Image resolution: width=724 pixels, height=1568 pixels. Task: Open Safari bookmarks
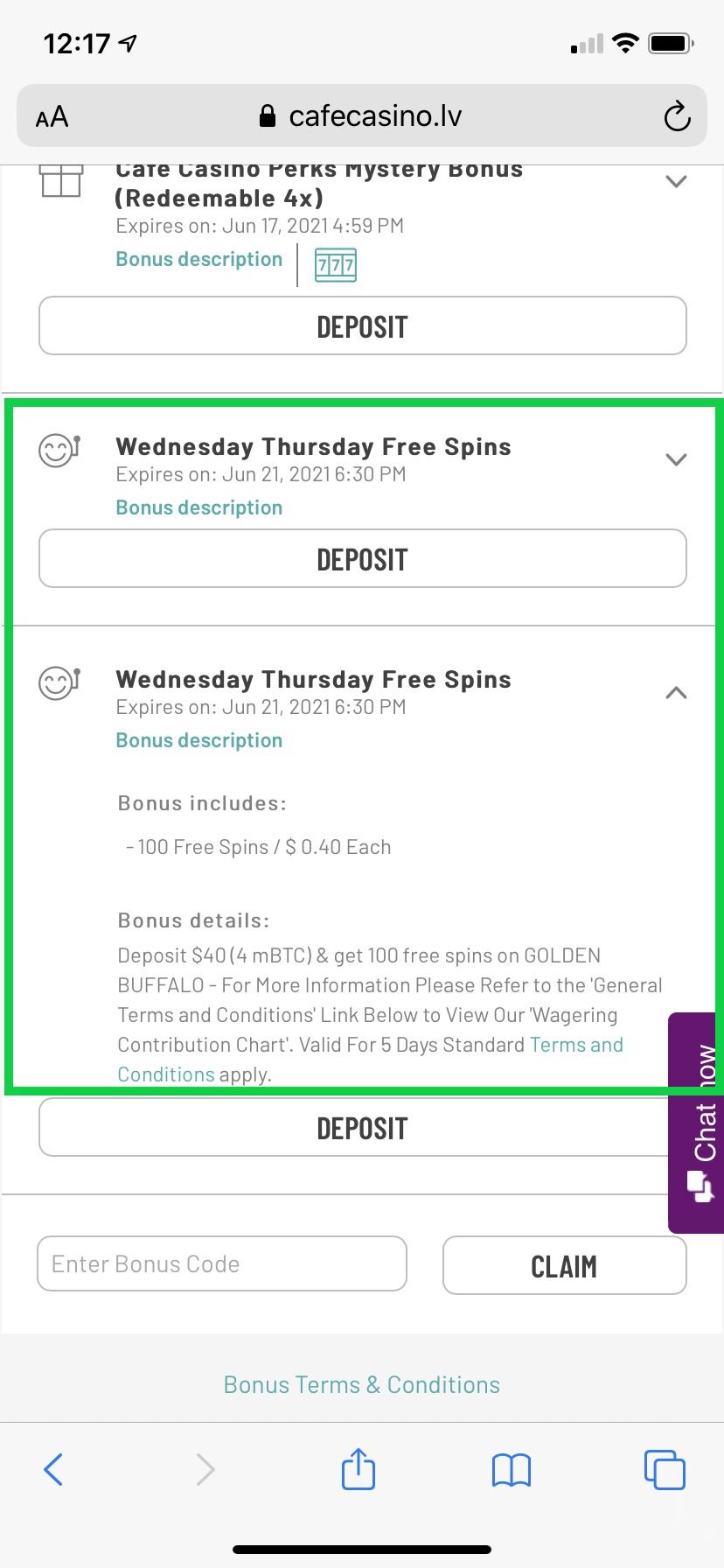(x=511, y=1470)
